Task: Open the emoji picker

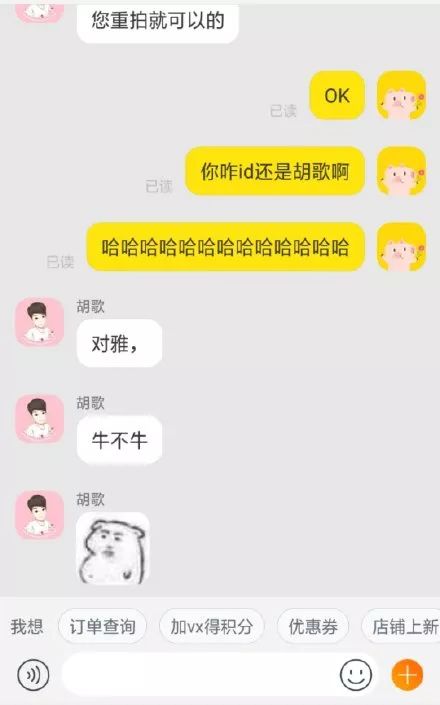Action: (356, 674)
